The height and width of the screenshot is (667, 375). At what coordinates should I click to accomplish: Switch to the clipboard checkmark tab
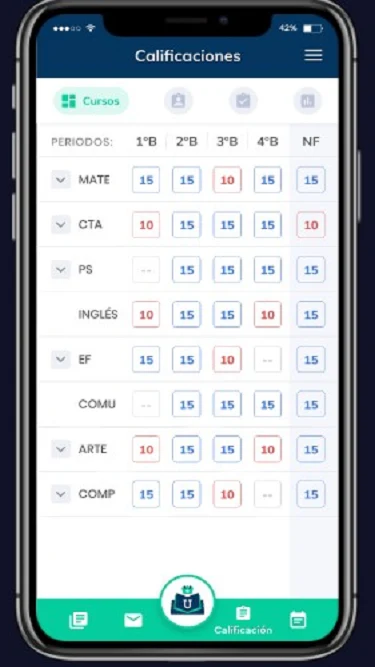(243, 101)
